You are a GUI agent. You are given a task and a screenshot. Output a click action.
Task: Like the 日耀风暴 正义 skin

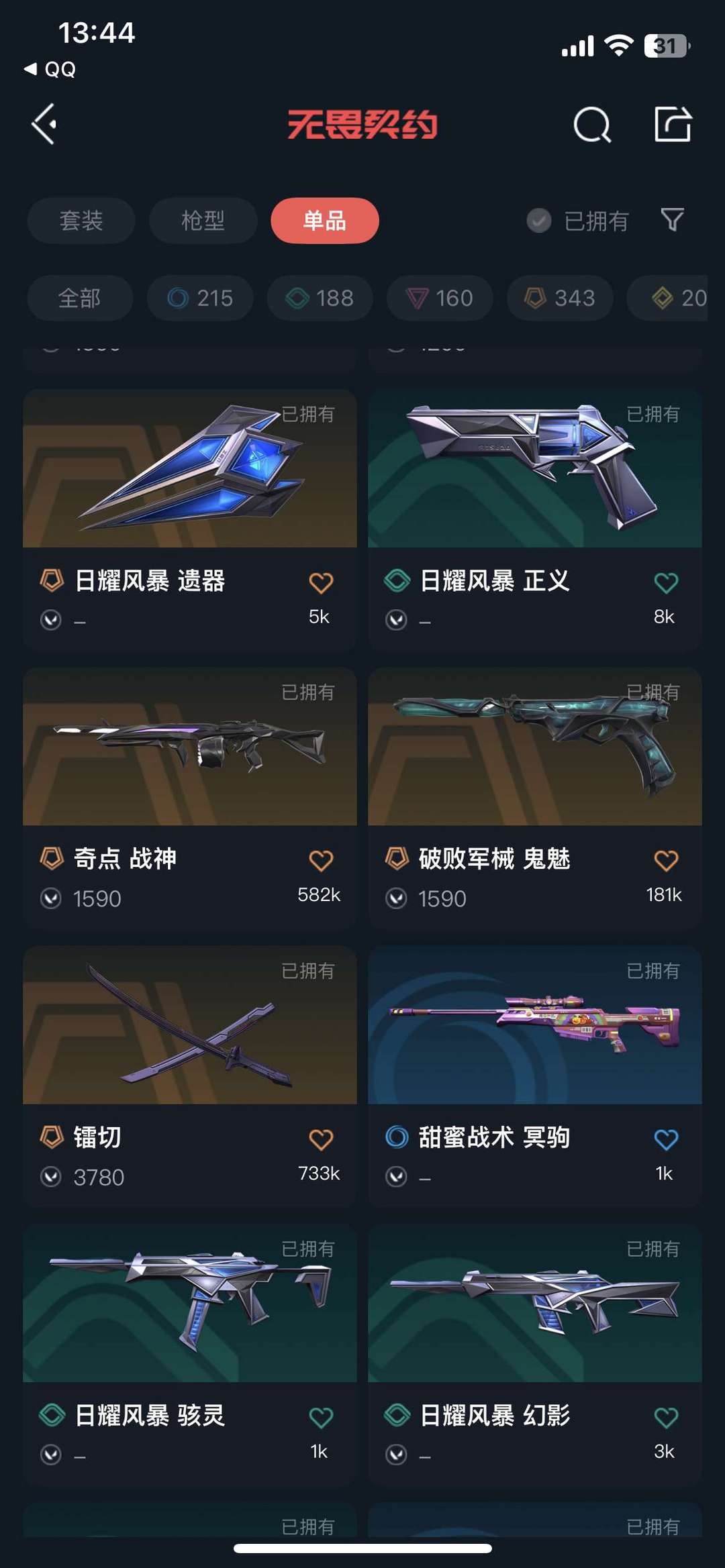coord(666,582)
